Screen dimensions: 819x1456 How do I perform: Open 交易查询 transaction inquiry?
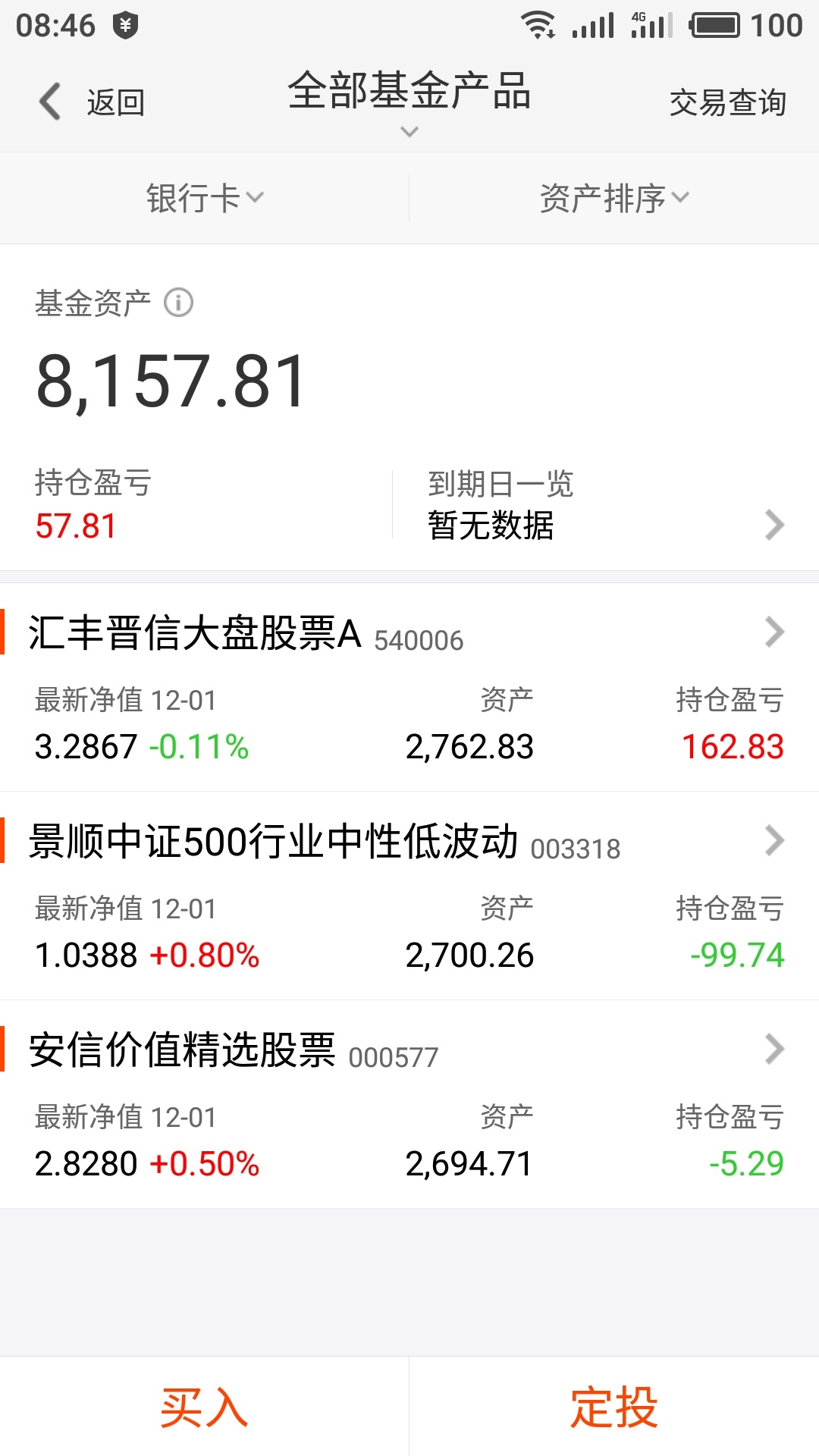(727, 102)
